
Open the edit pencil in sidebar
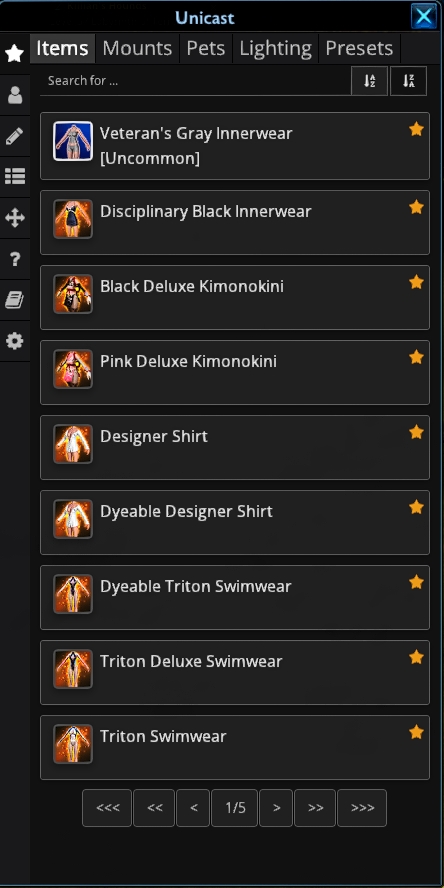15,136
